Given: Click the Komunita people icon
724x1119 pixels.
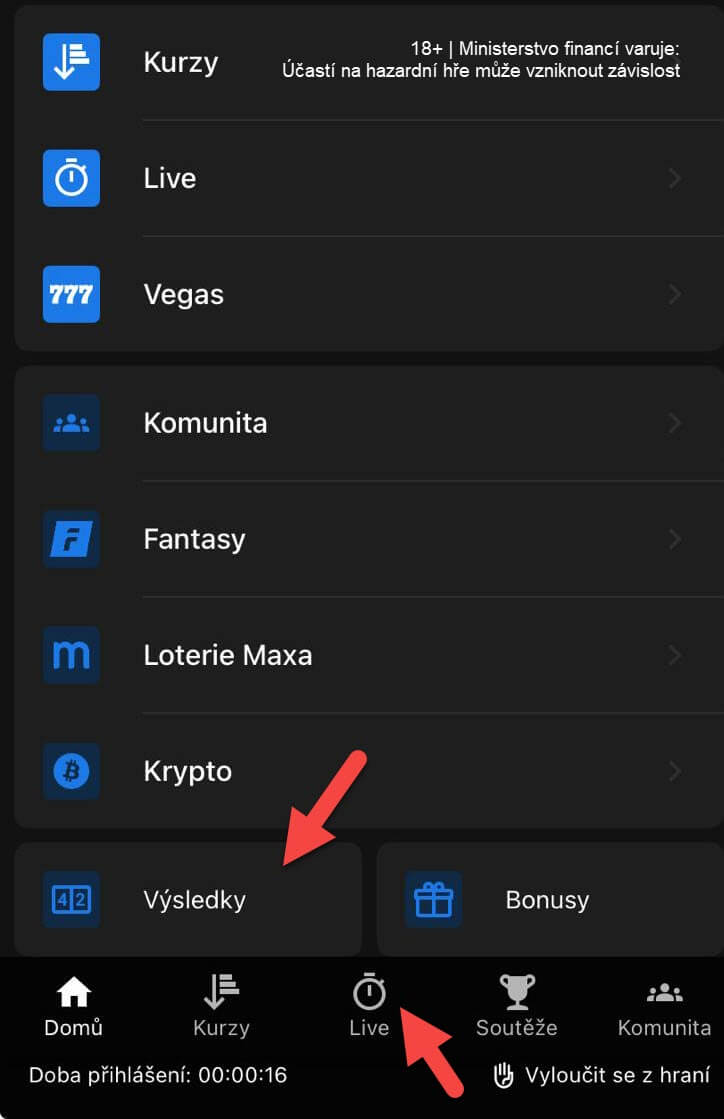Looking at the screenshot, I should (x=71, y=422).
